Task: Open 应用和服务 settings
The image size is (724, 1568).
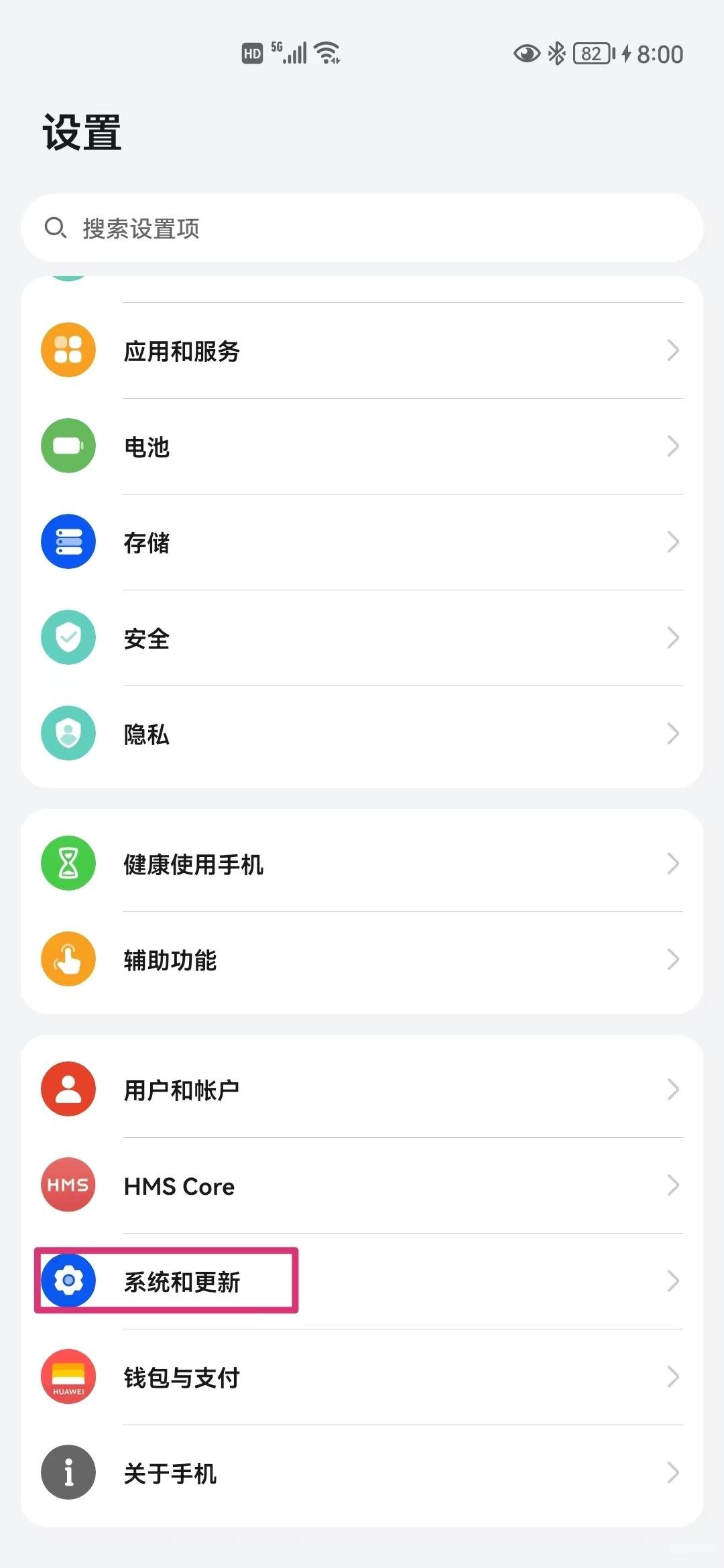Action: pos(362,350)
